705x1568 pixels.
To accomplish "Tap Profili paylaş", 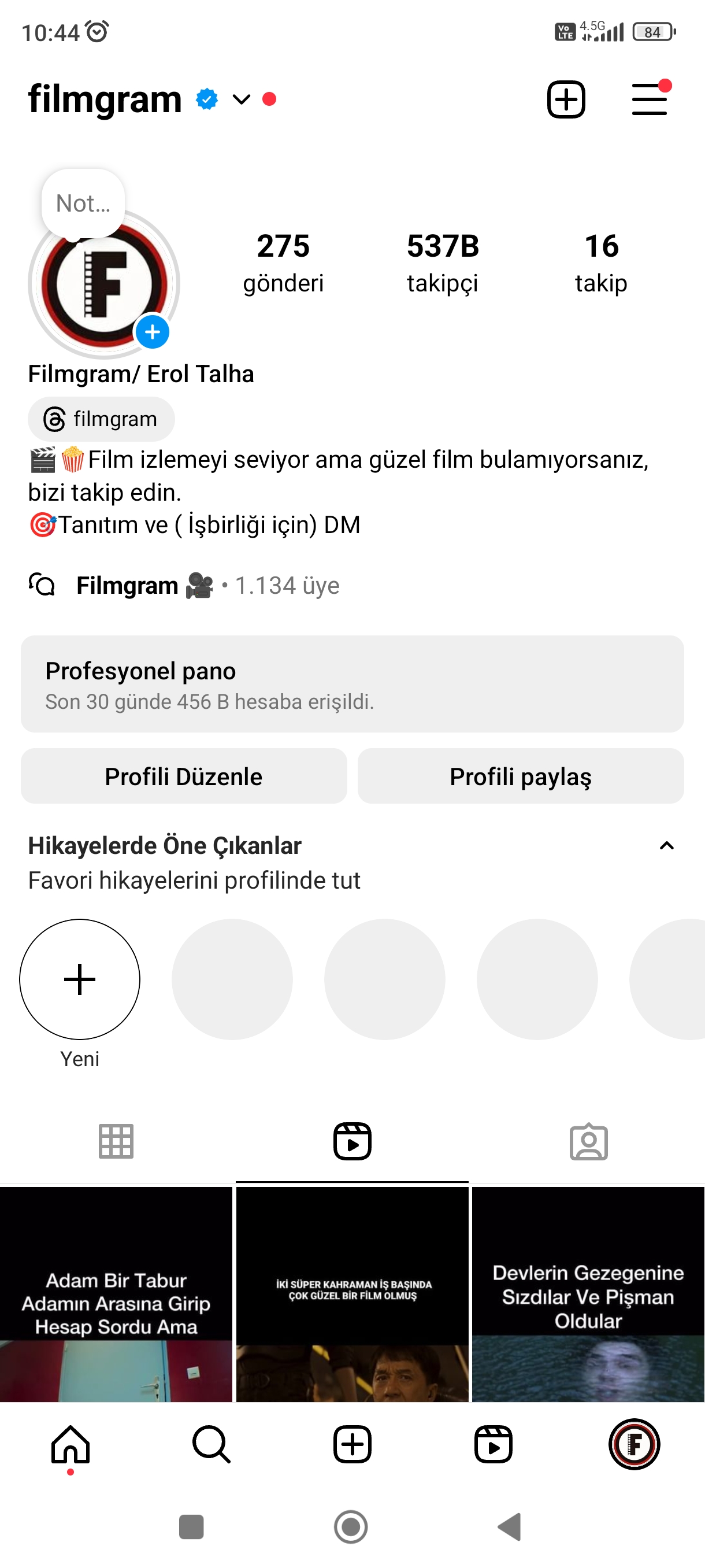I will pos(521,776).
